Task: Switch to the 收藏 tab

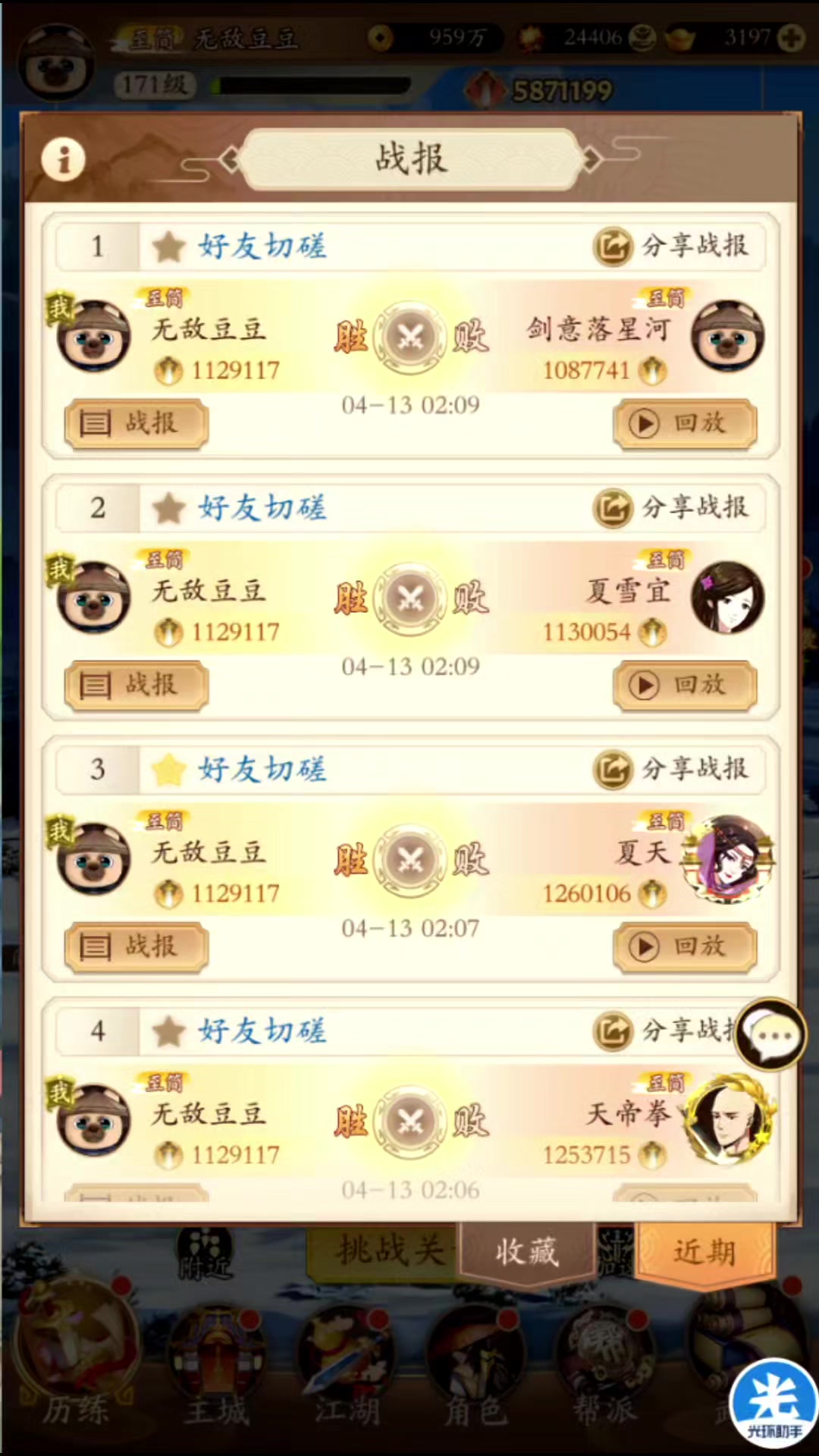Action: coord(527,1252)
